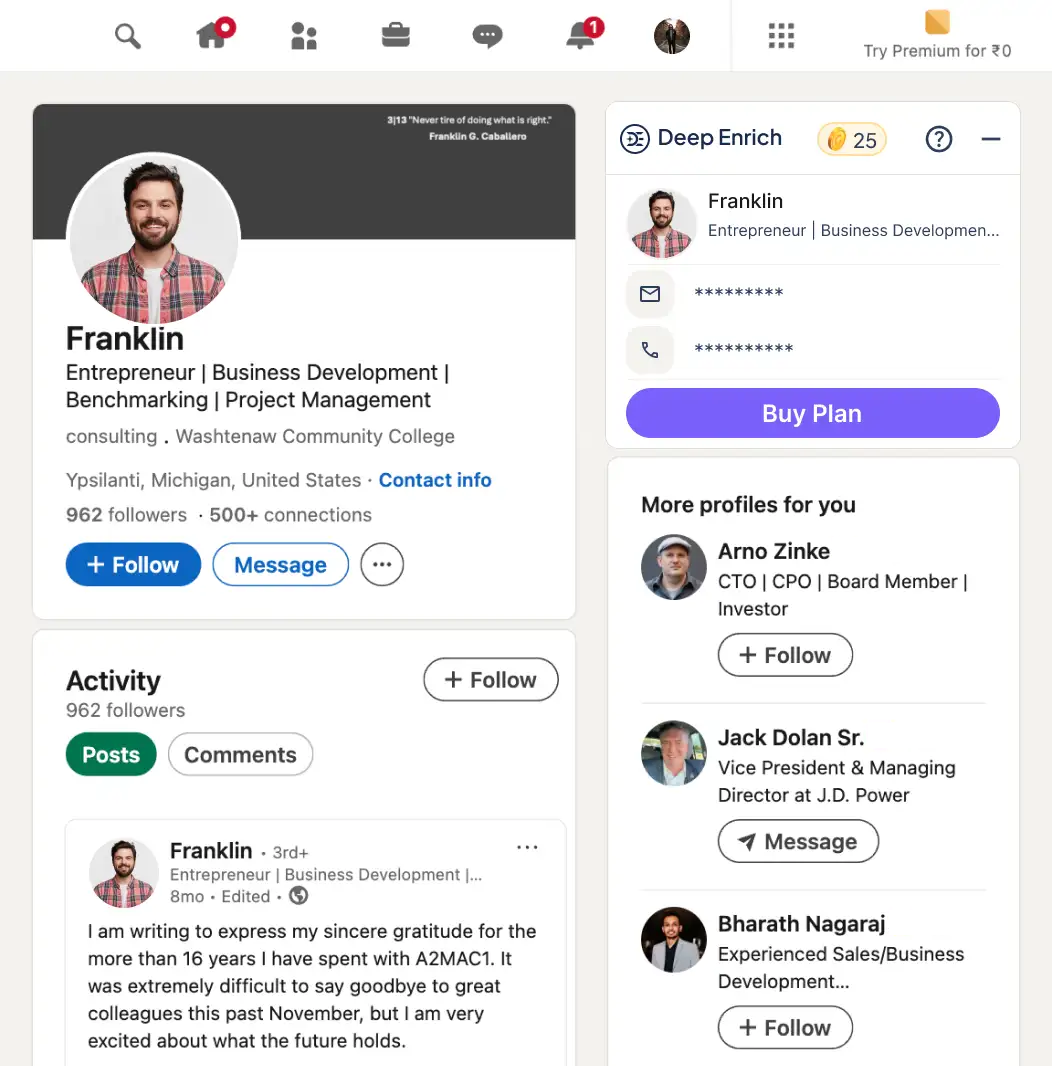This screenshot has width=1052, height=1066.
Task: Minimize the Deep Enrich panel
Action: tap(991, 139)
